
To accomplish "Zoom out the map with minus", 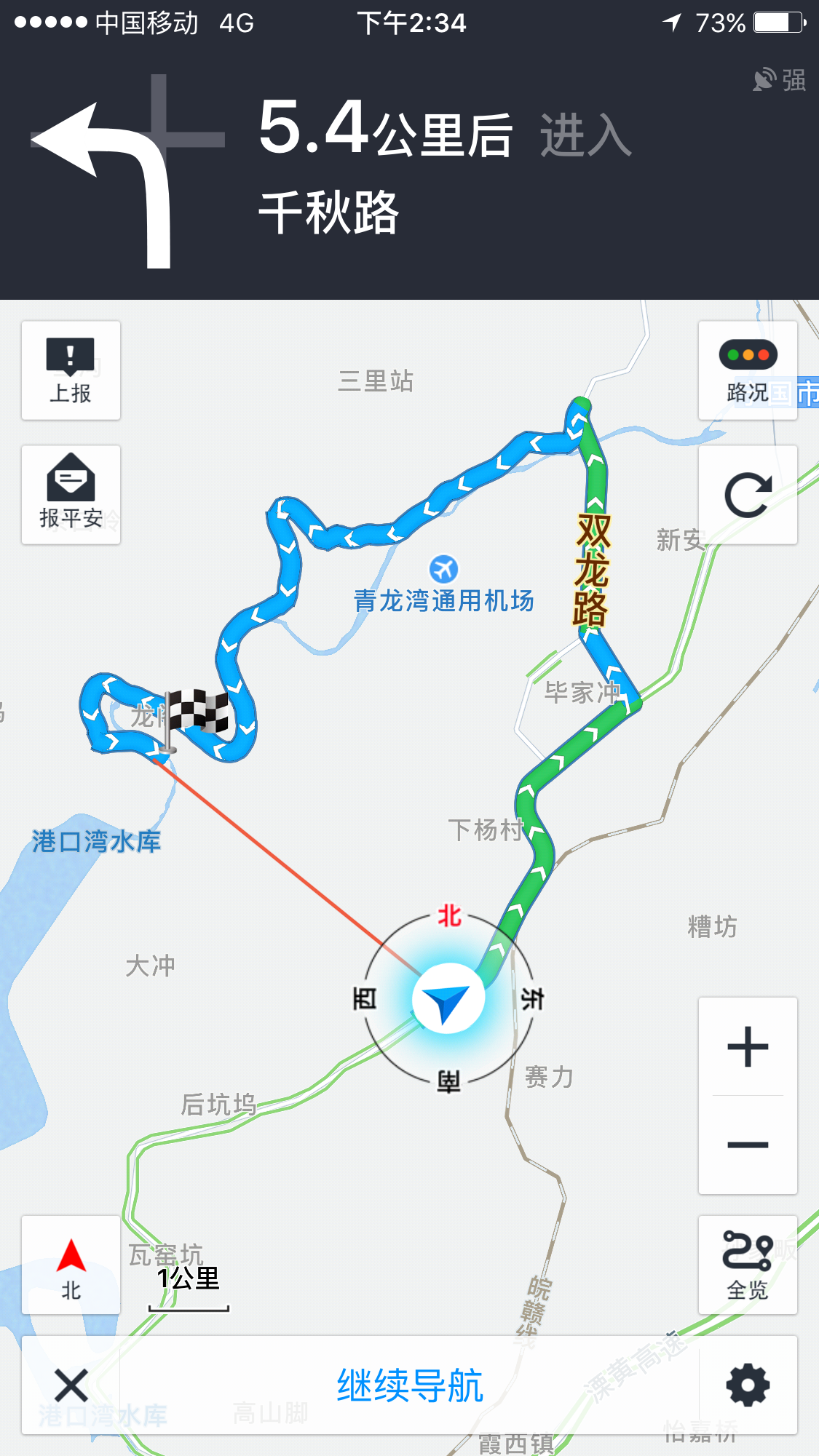I will (748, 1145).
